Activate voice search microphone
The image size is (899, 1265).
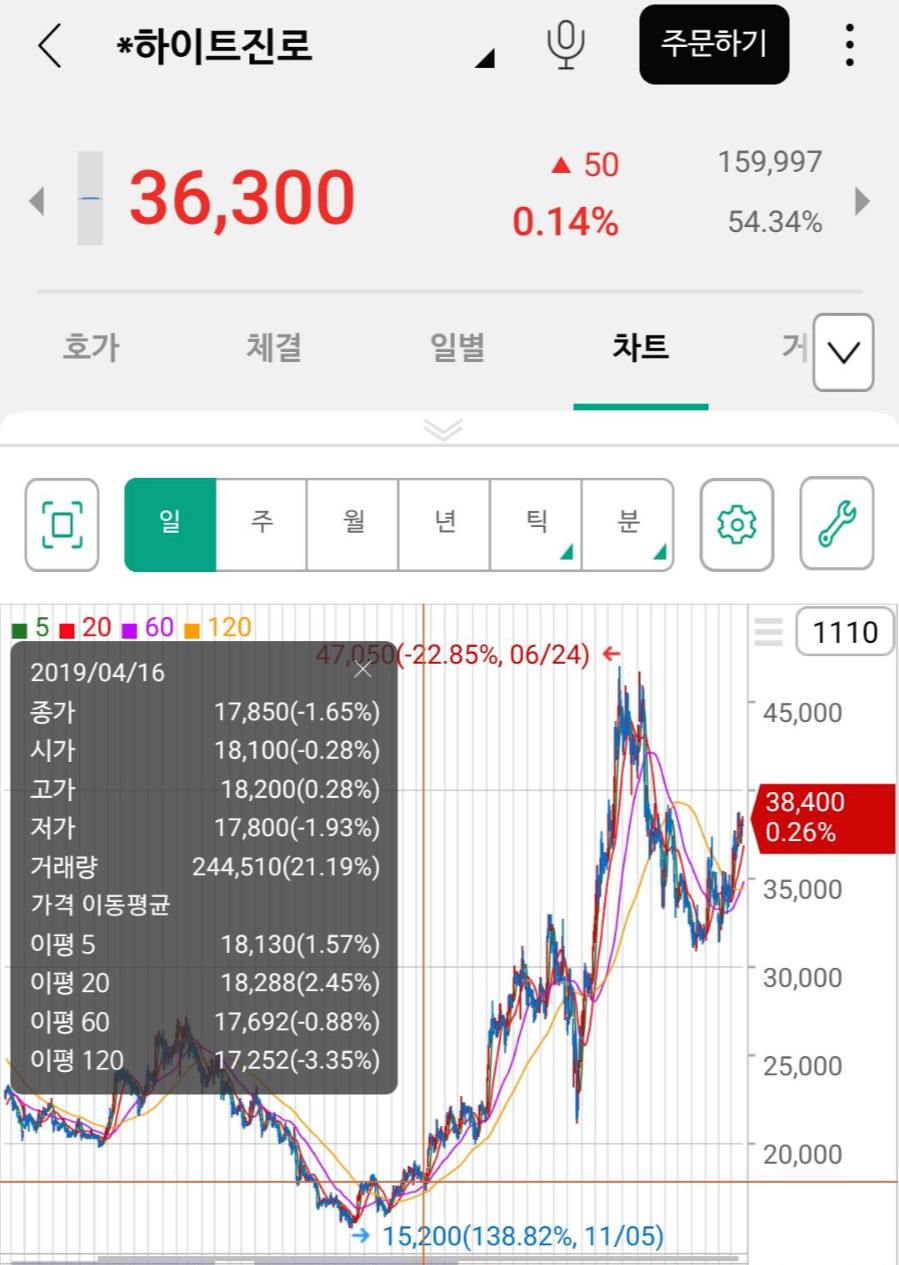[x=565, y=46]
